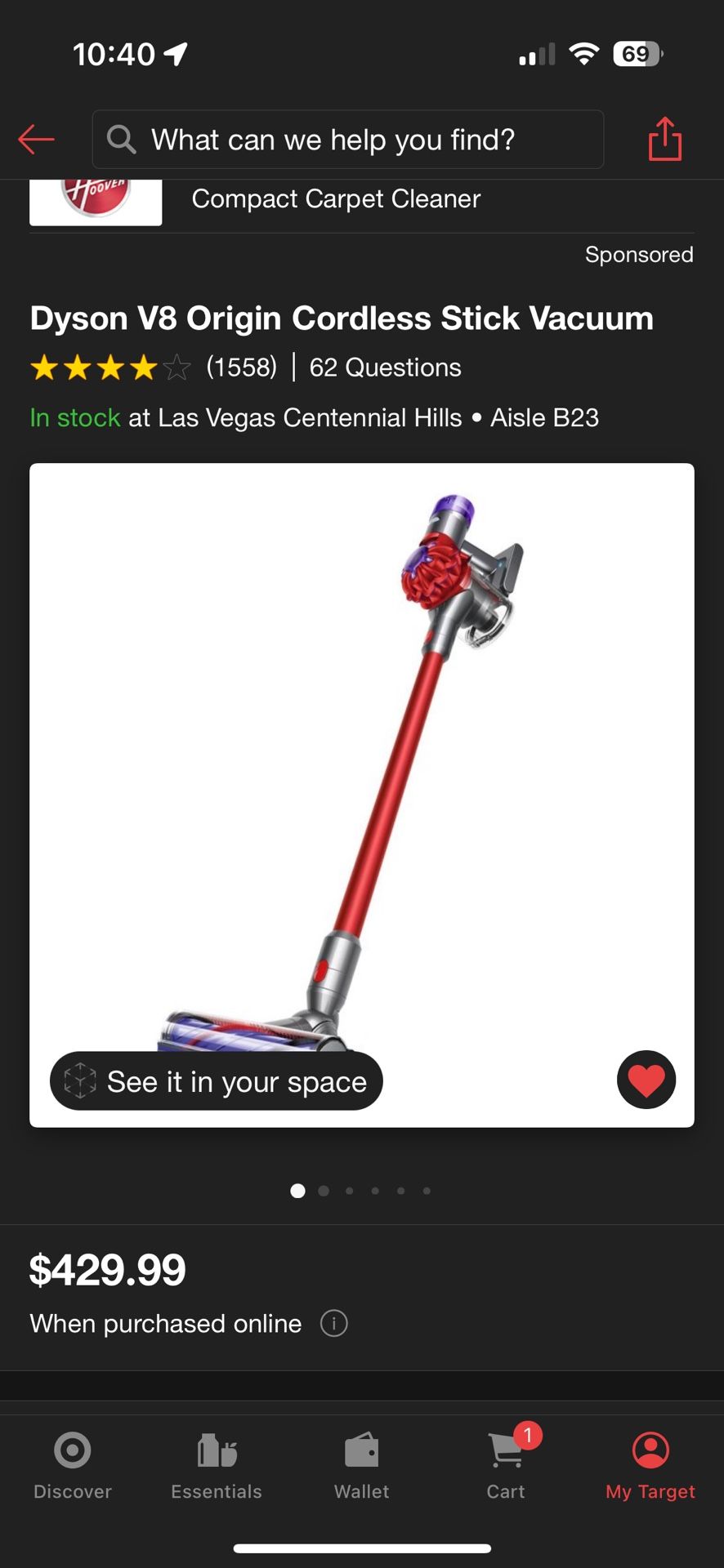Show info about online purchase price

point(333,1323)
